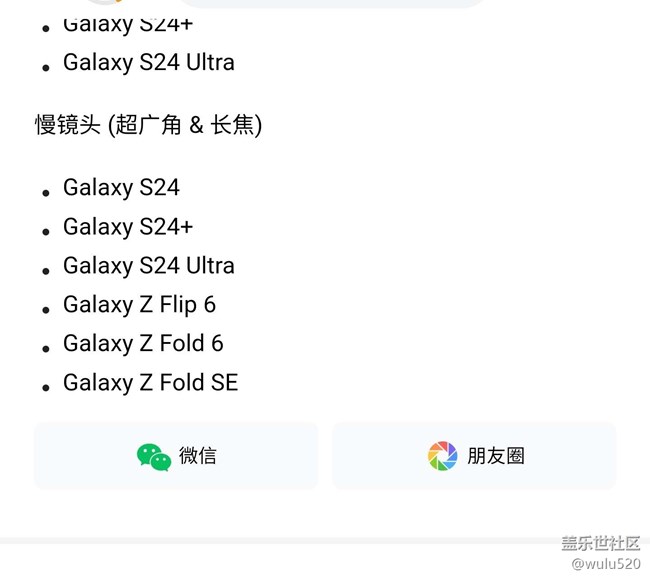Share the article to WeChat (微信)
The height and width of the screenshot is (582, 650).
[x=176, y=456]
